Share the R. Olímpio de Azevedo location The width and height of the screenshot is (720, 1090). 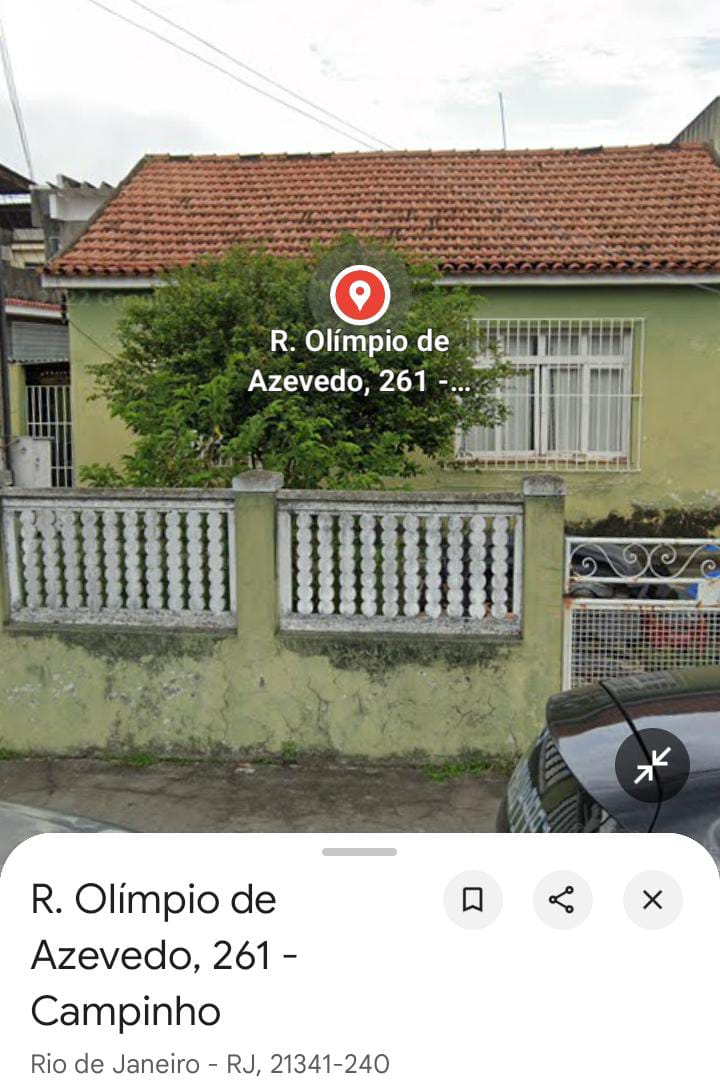(562, 900)
